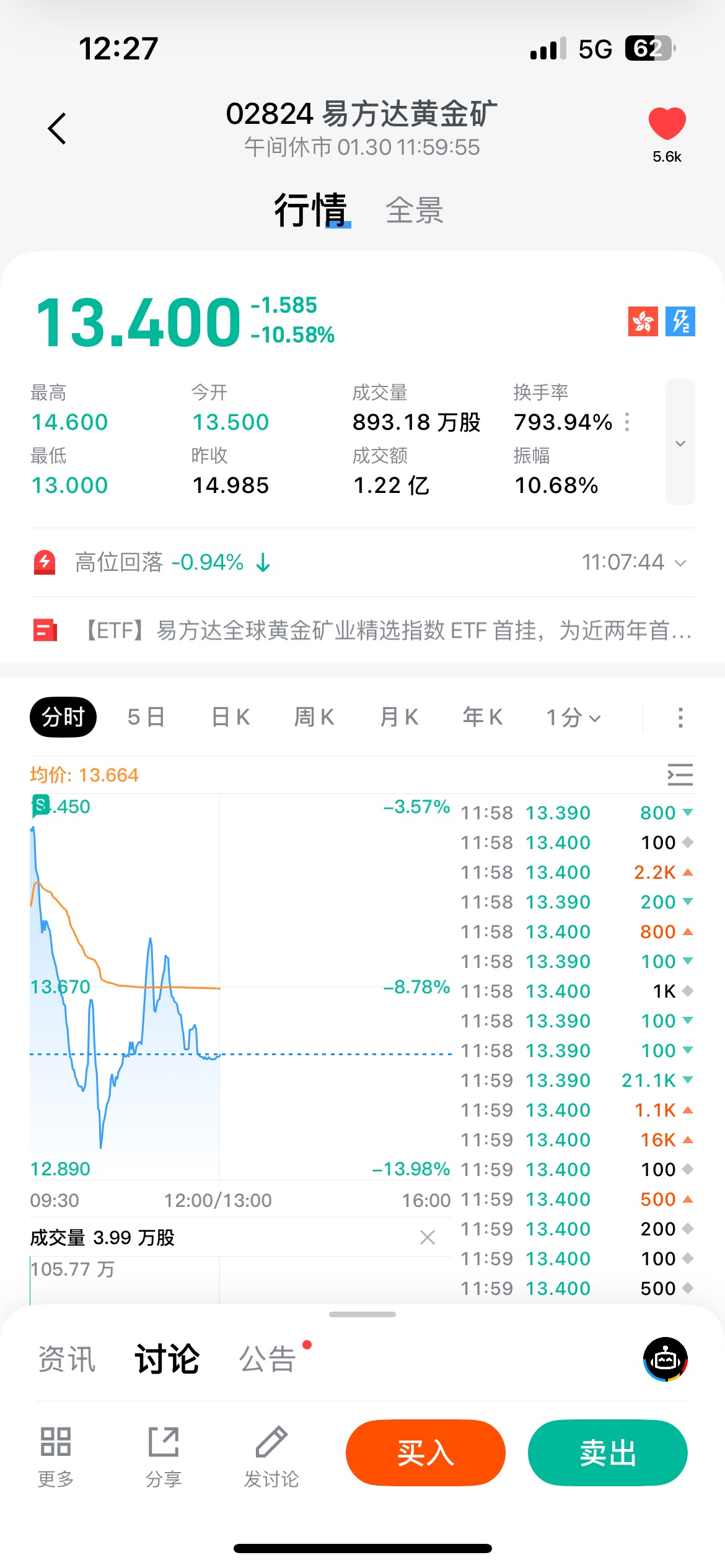Close the 成交量 volume panel
Screen dimensions: 725x1568
click(x=428, y=1237)
